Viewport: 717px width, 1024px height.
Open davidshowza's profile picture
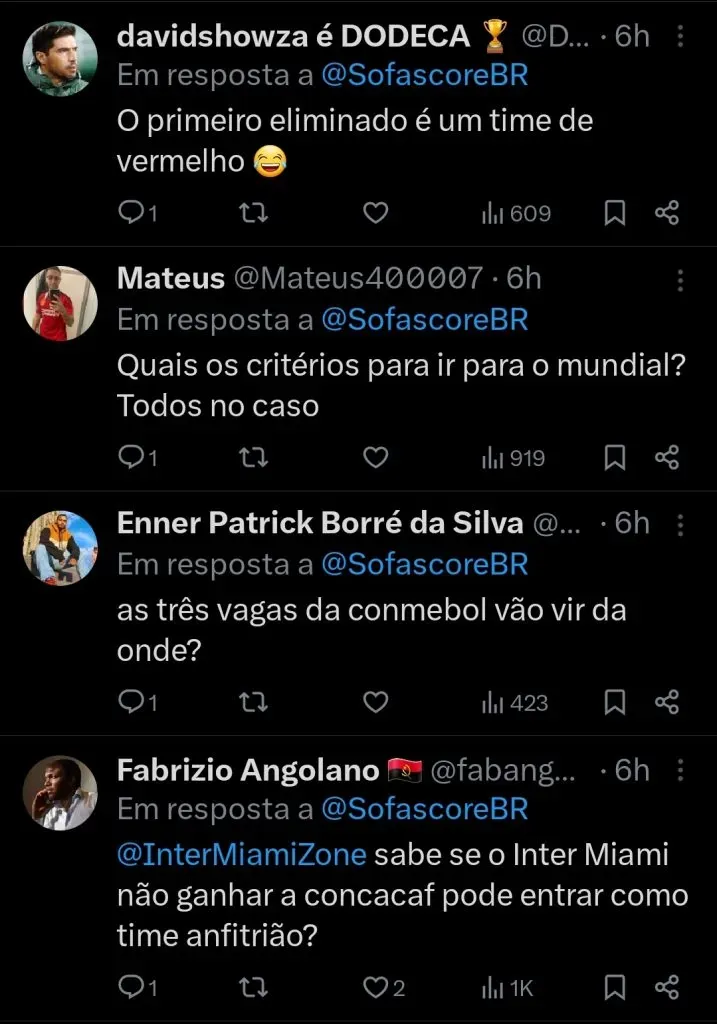click(60, 58)
